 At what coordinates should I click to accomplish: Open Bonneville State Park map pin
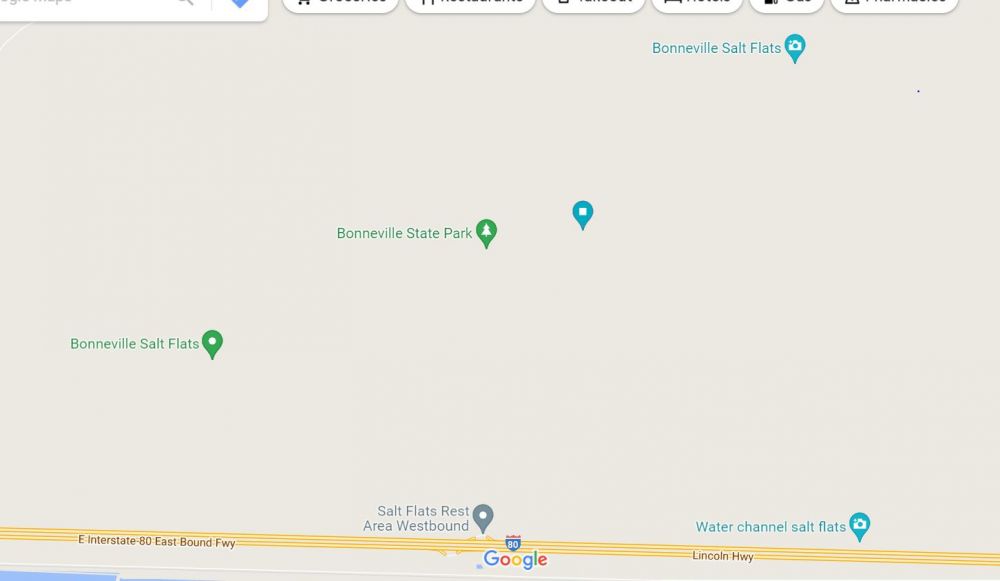point(486,232)
